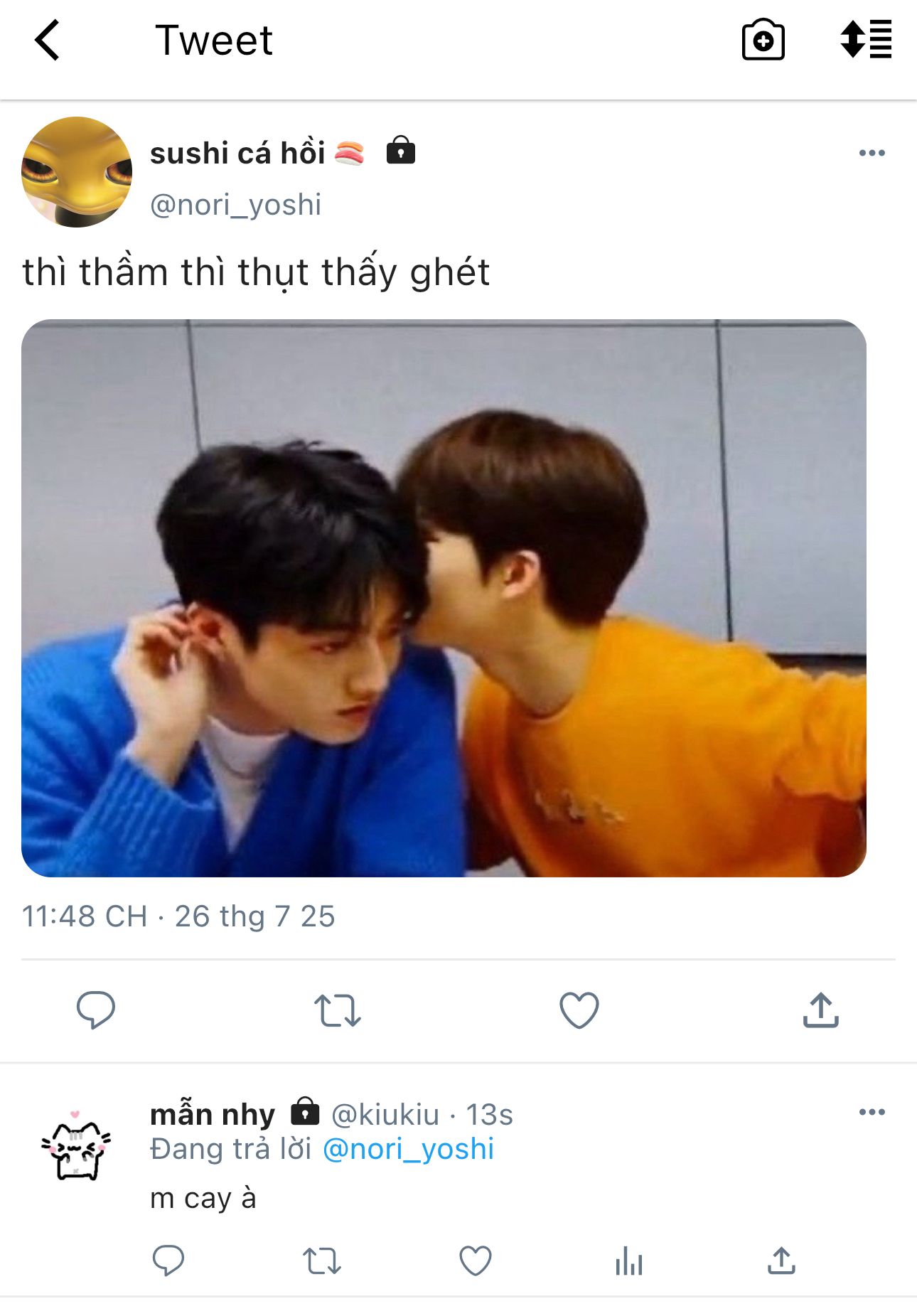Go back from the Tweet screen

click(47, 41)
